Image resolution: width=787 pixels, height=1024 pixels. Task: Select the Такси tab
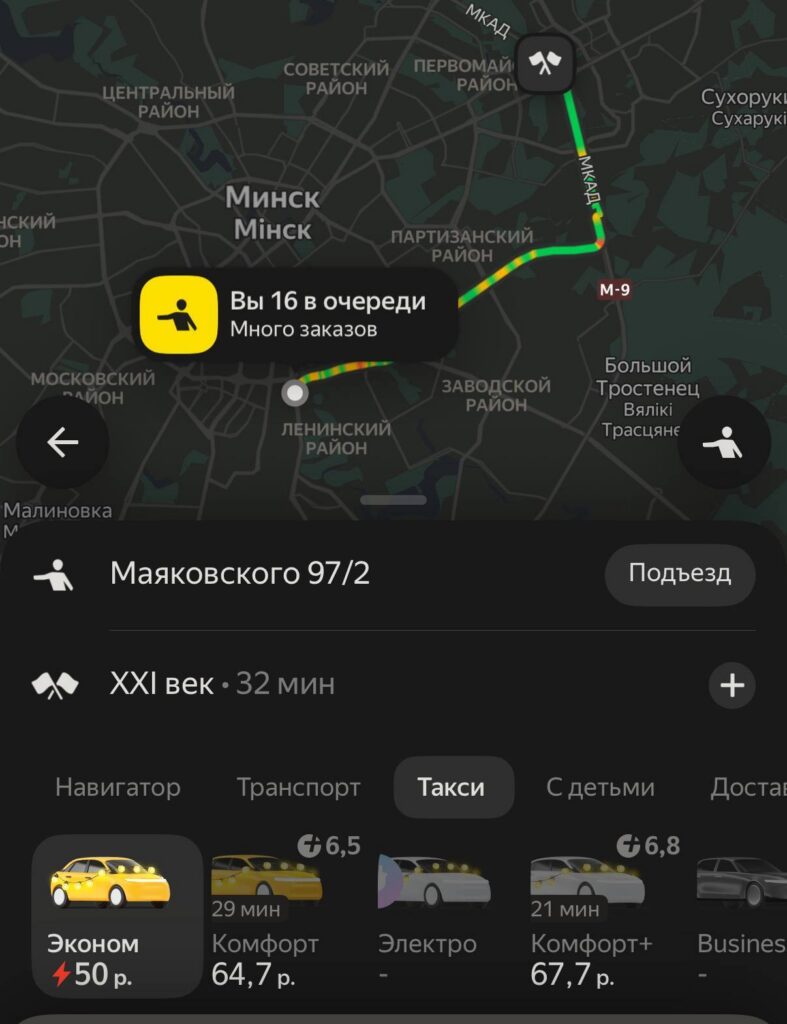pos(452,787)
